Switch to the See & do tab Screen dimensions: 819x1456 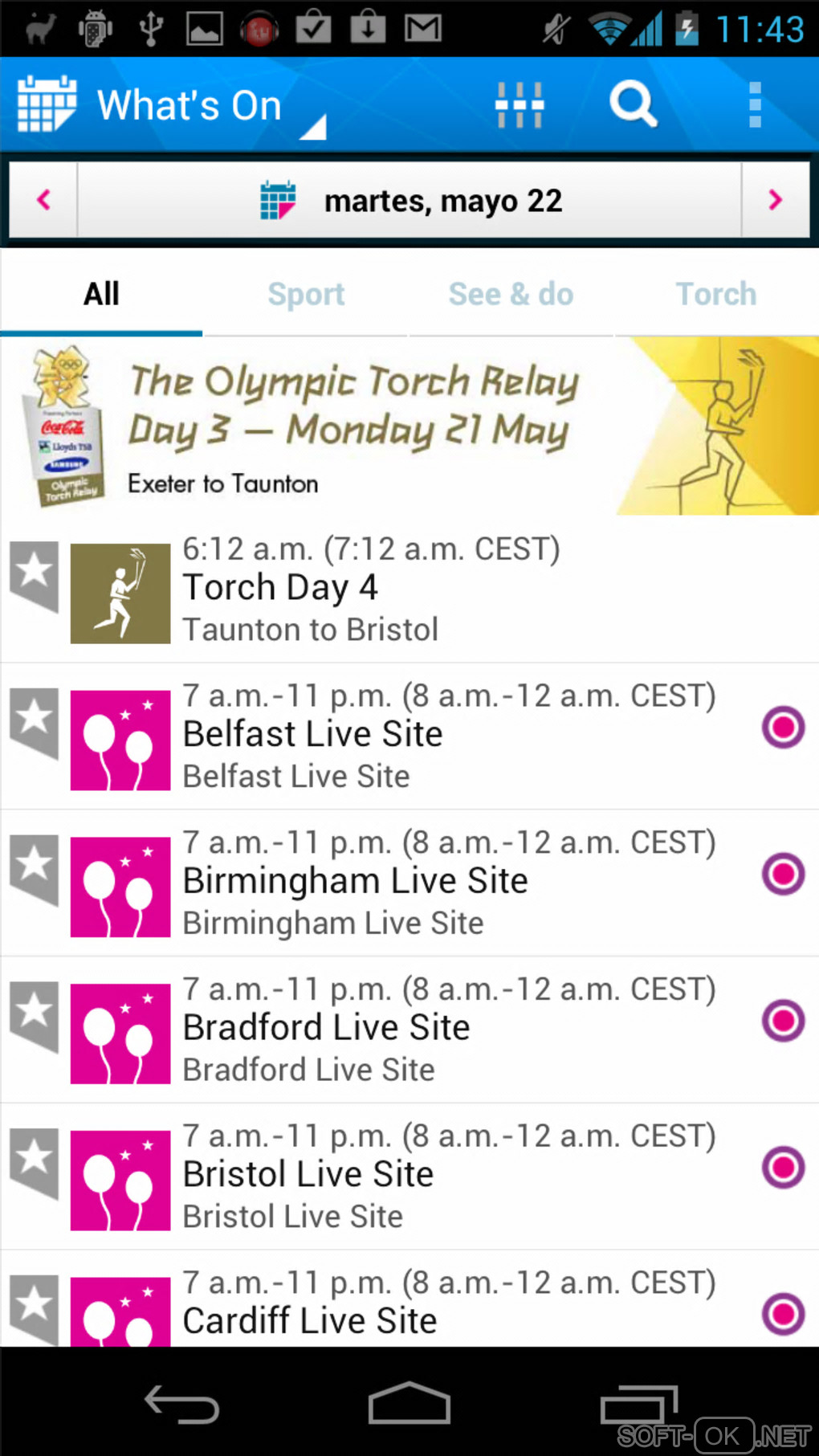pos(511,294)
